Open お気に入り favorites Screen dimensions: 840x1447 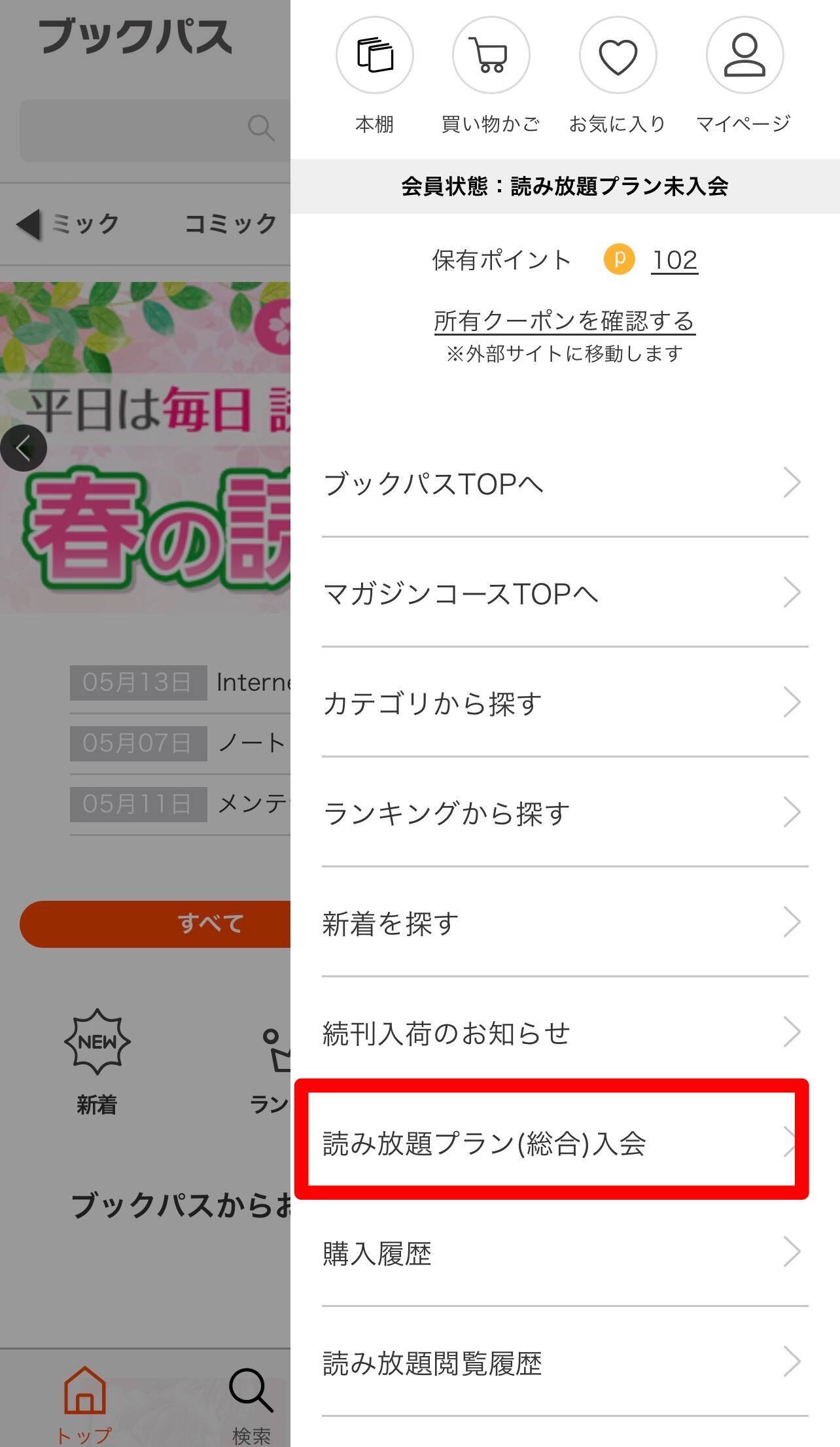(x=618, y=56)
